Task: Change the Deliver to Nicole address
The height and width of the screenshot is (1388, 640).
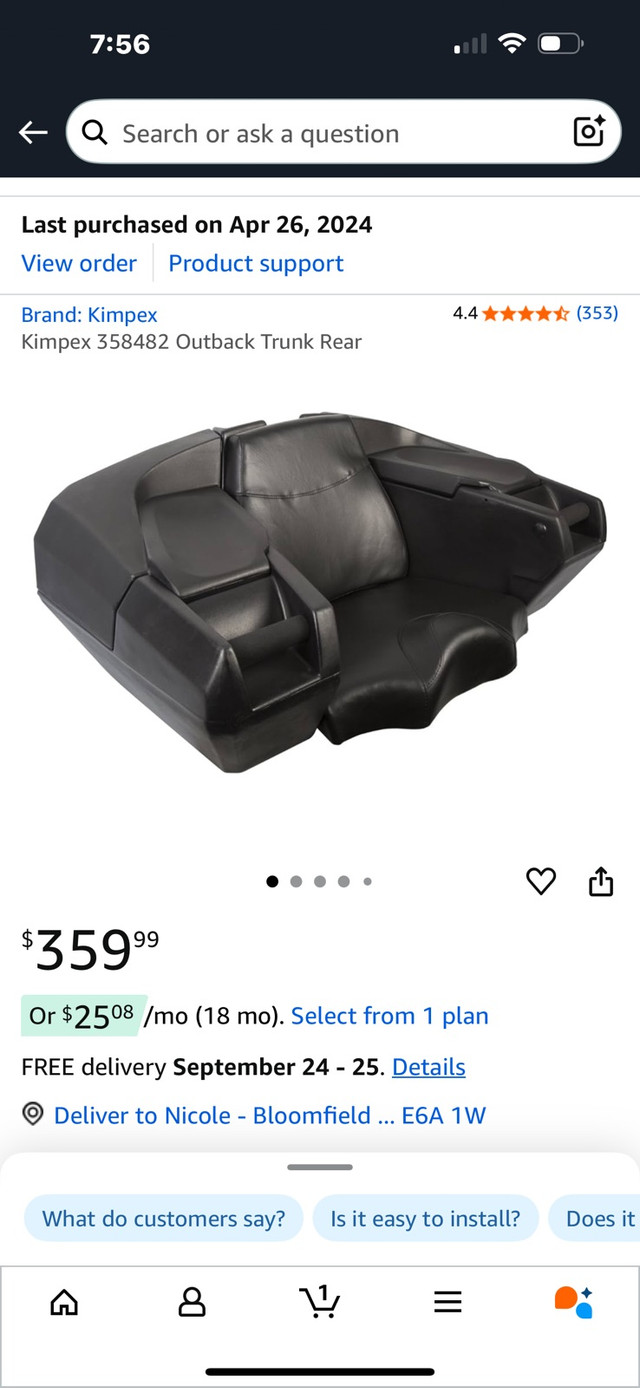Action: point(268,1115)
